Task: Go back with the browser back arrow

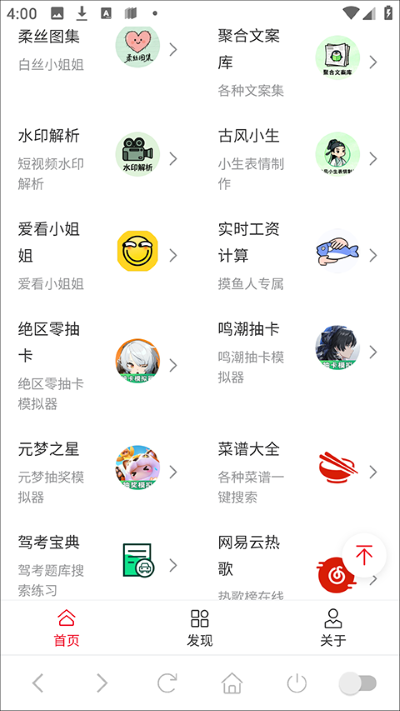Action: (38, 683)
